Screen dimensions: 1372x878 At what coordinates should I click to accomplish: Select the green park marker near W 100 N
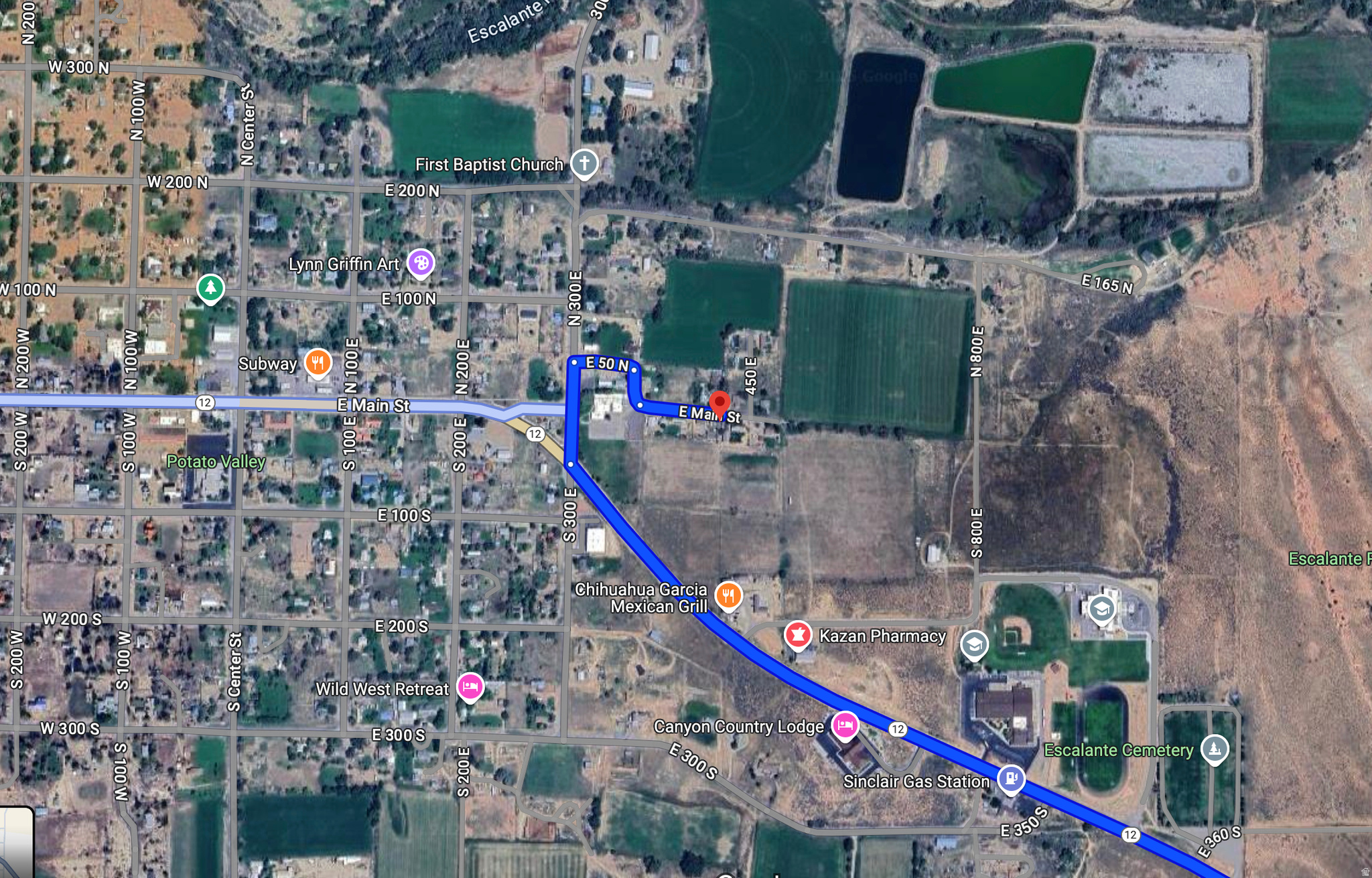(210, 288)
